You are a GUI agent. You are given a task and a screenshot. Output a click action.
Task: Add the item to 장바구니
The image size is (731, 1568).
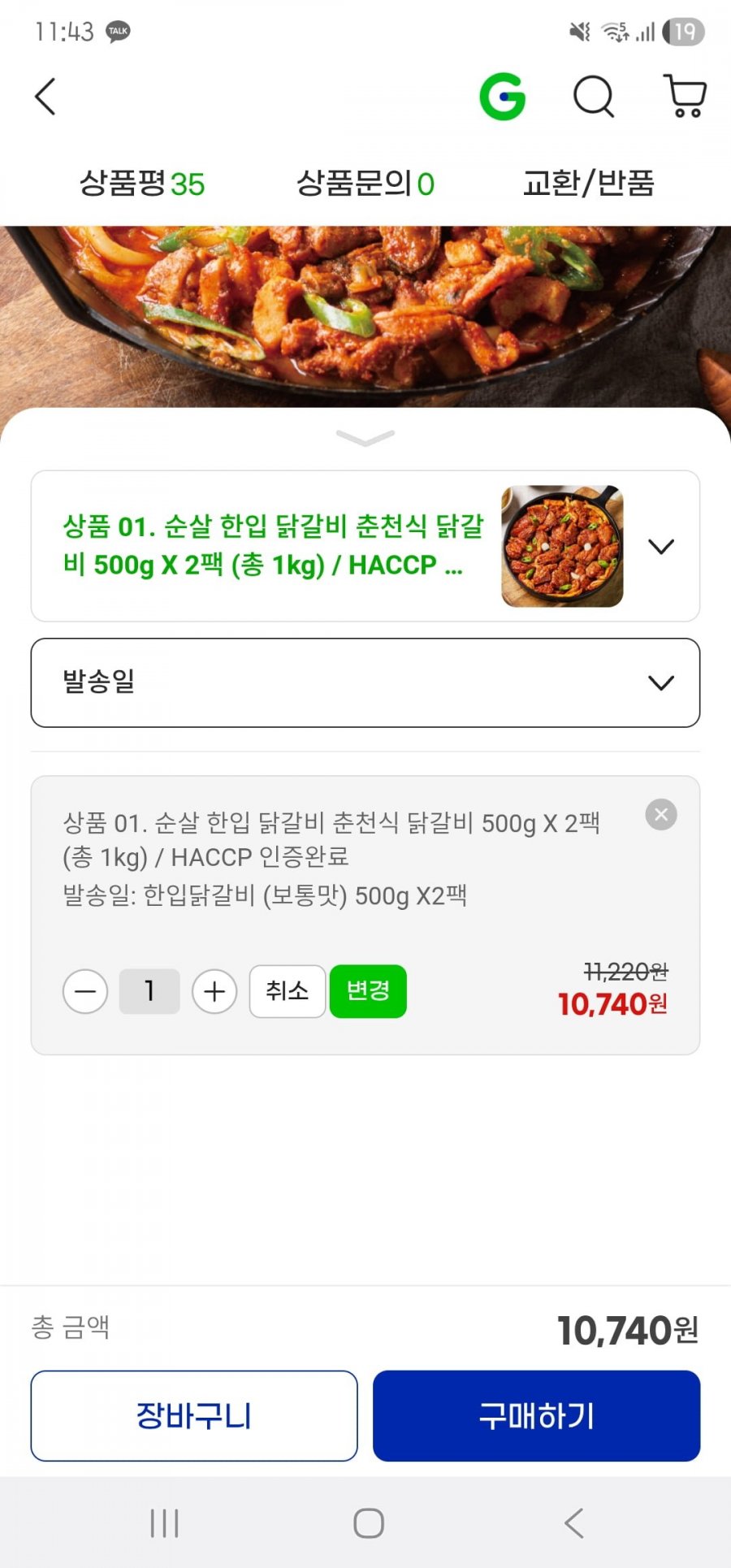(x=194, y=1416)
